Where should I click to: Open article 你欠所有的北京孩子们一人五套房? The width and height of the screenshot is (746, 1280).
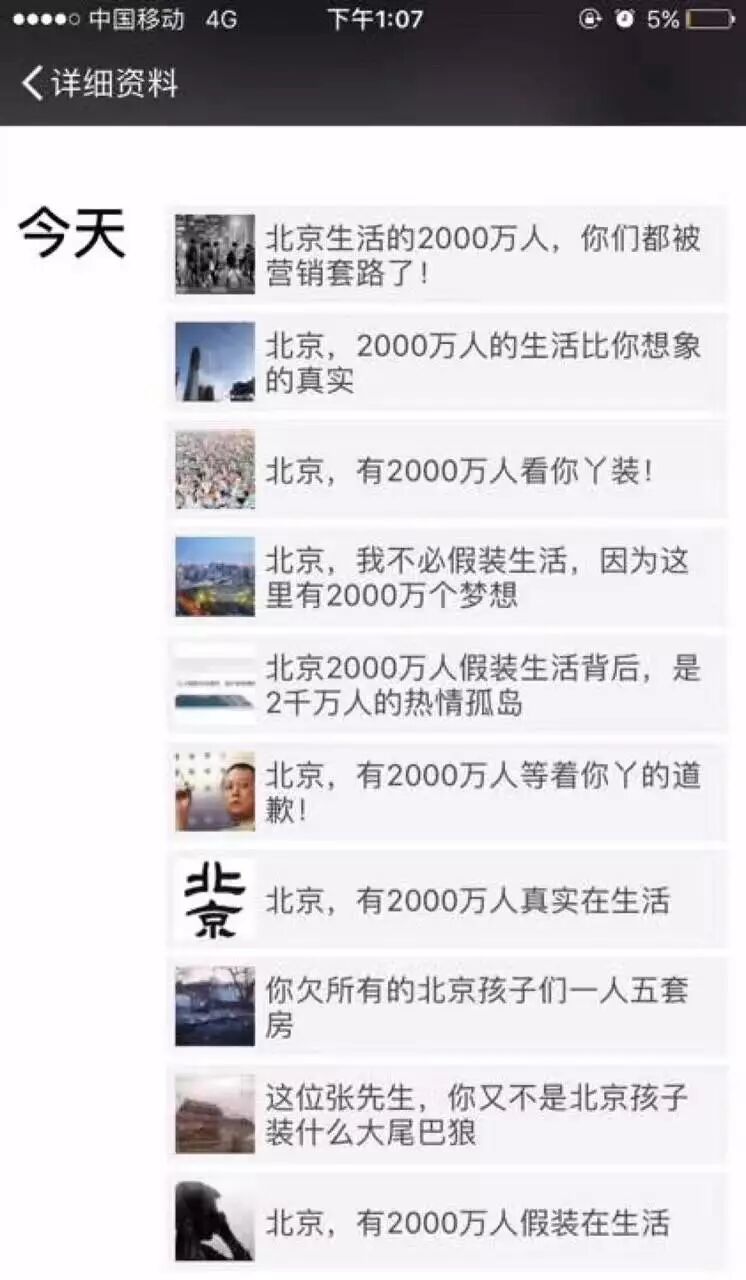447,1007
